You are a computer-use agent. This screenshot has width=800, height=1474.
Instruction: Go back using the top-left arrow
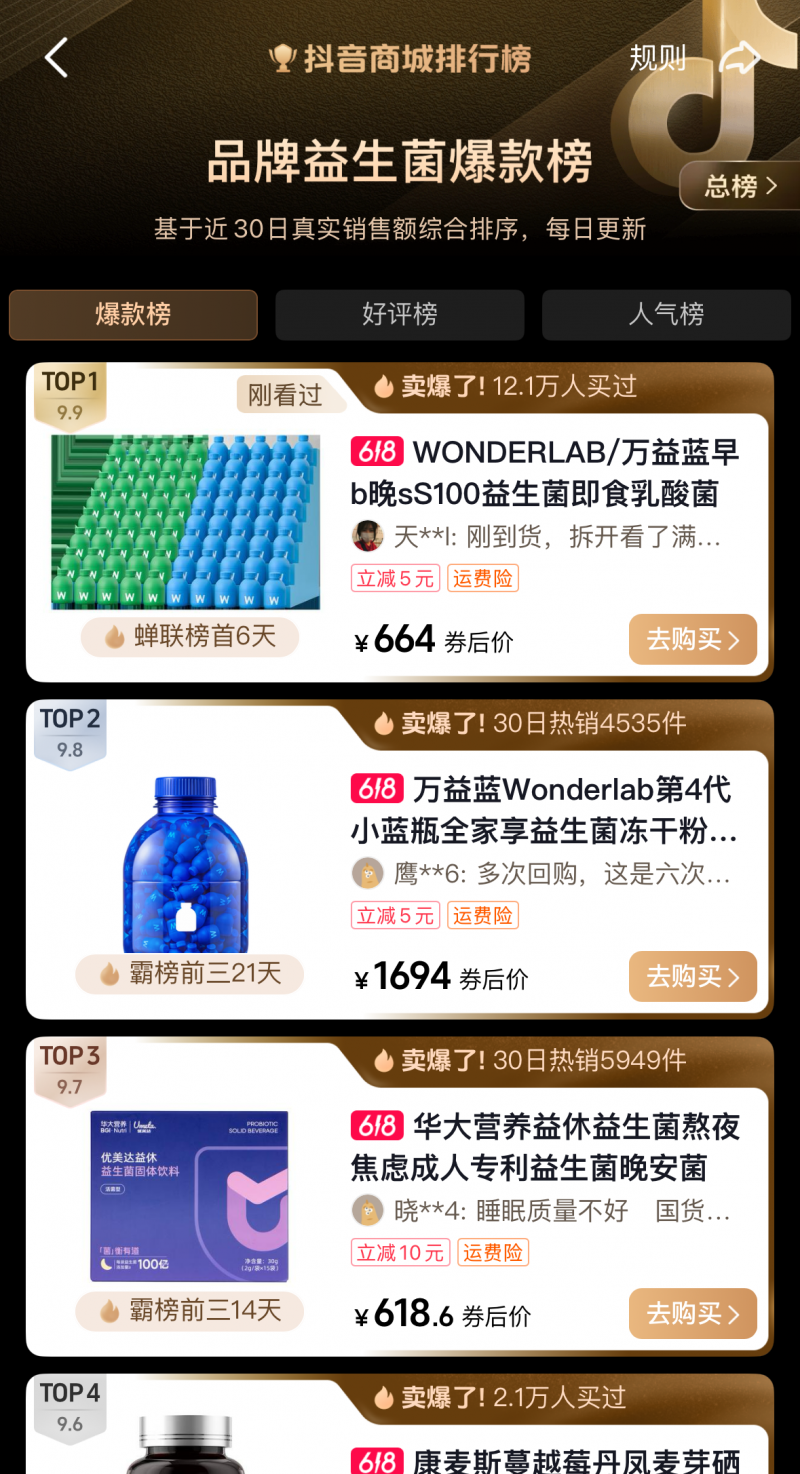coord(57,58)
